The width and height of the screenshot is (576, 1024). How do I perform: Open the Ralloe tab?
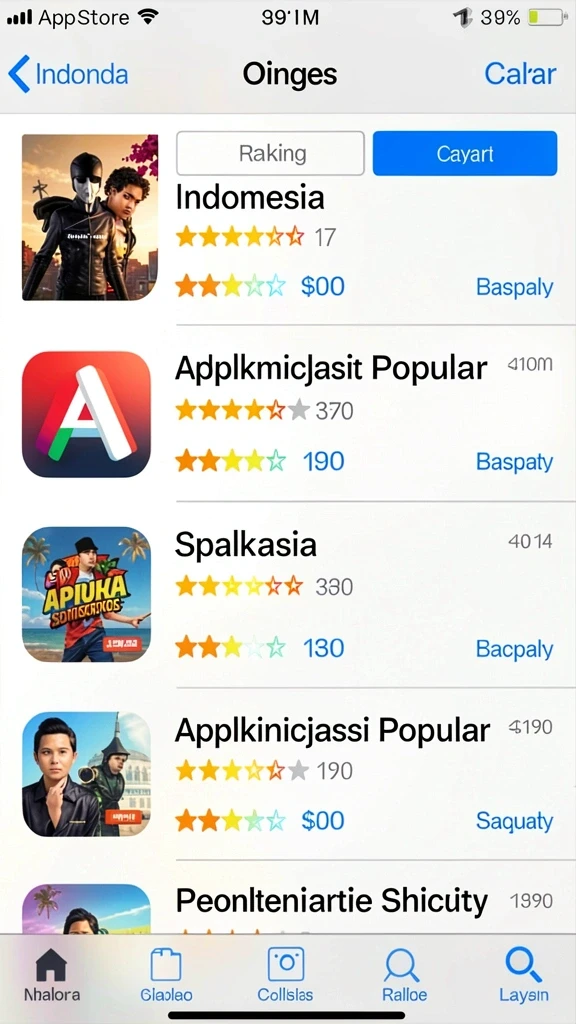coord(404,975)
